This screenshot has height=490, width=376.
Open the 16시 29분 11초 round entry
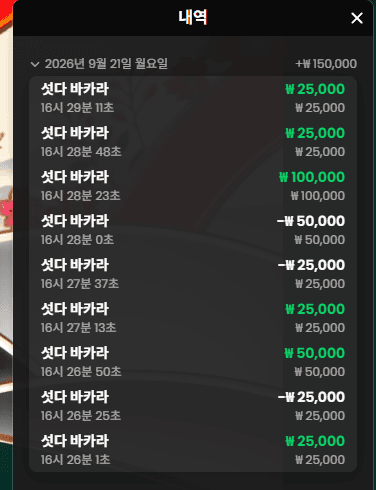pos(193,98)
